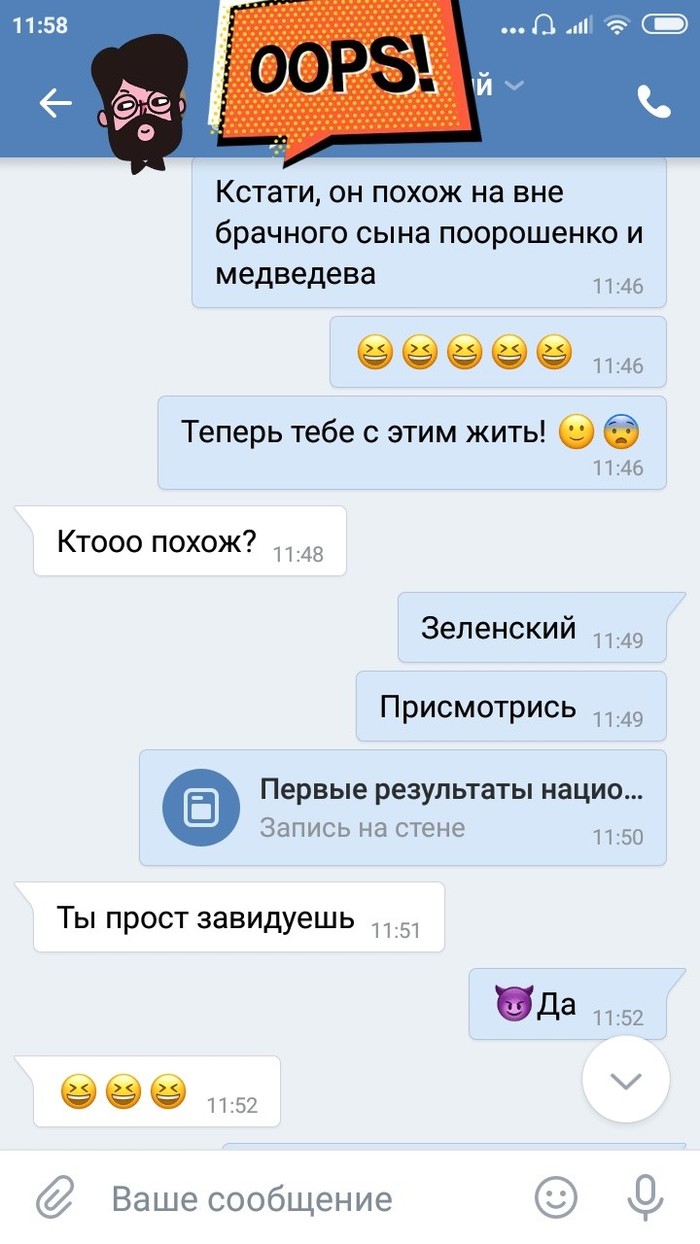Image resolution: width=700 pixels, height=1244 pixels.
Task: Expand the chat title dropdown chevron
Action: (x=513, y=86)
